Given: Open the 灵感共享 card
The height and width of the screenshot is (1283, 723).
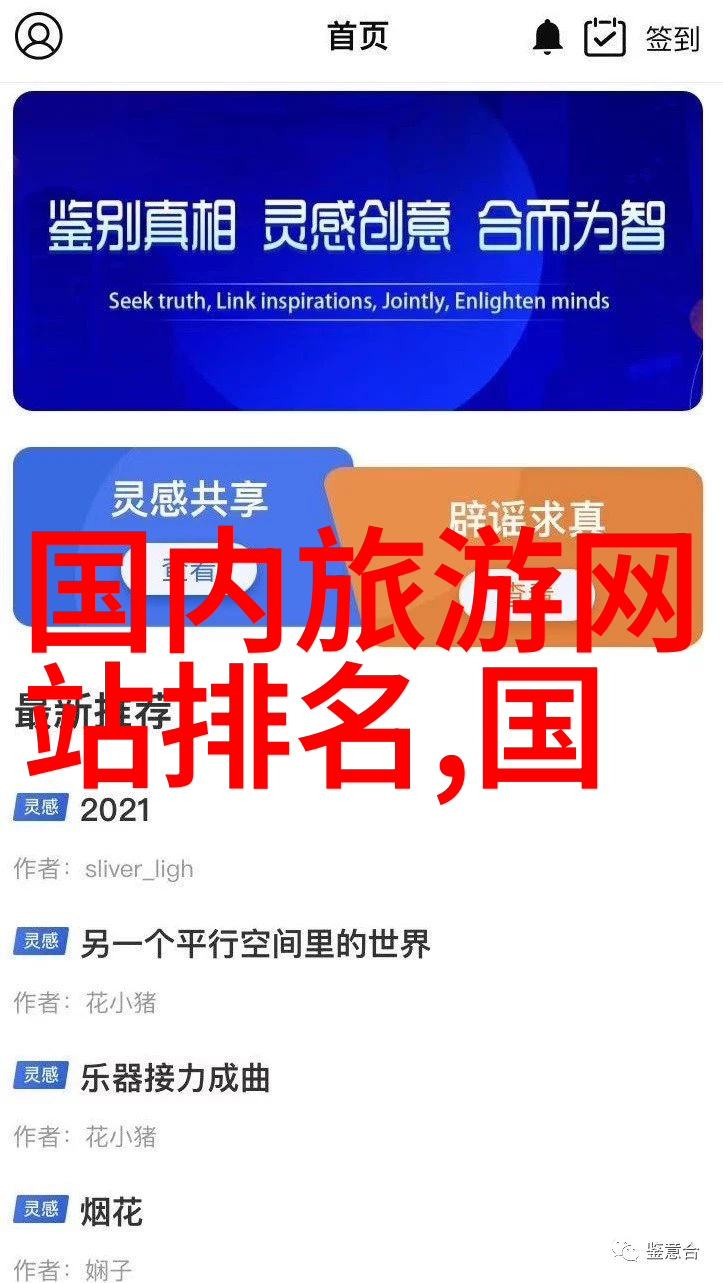Looking at the screenshot, I should (x=186, y=498).
